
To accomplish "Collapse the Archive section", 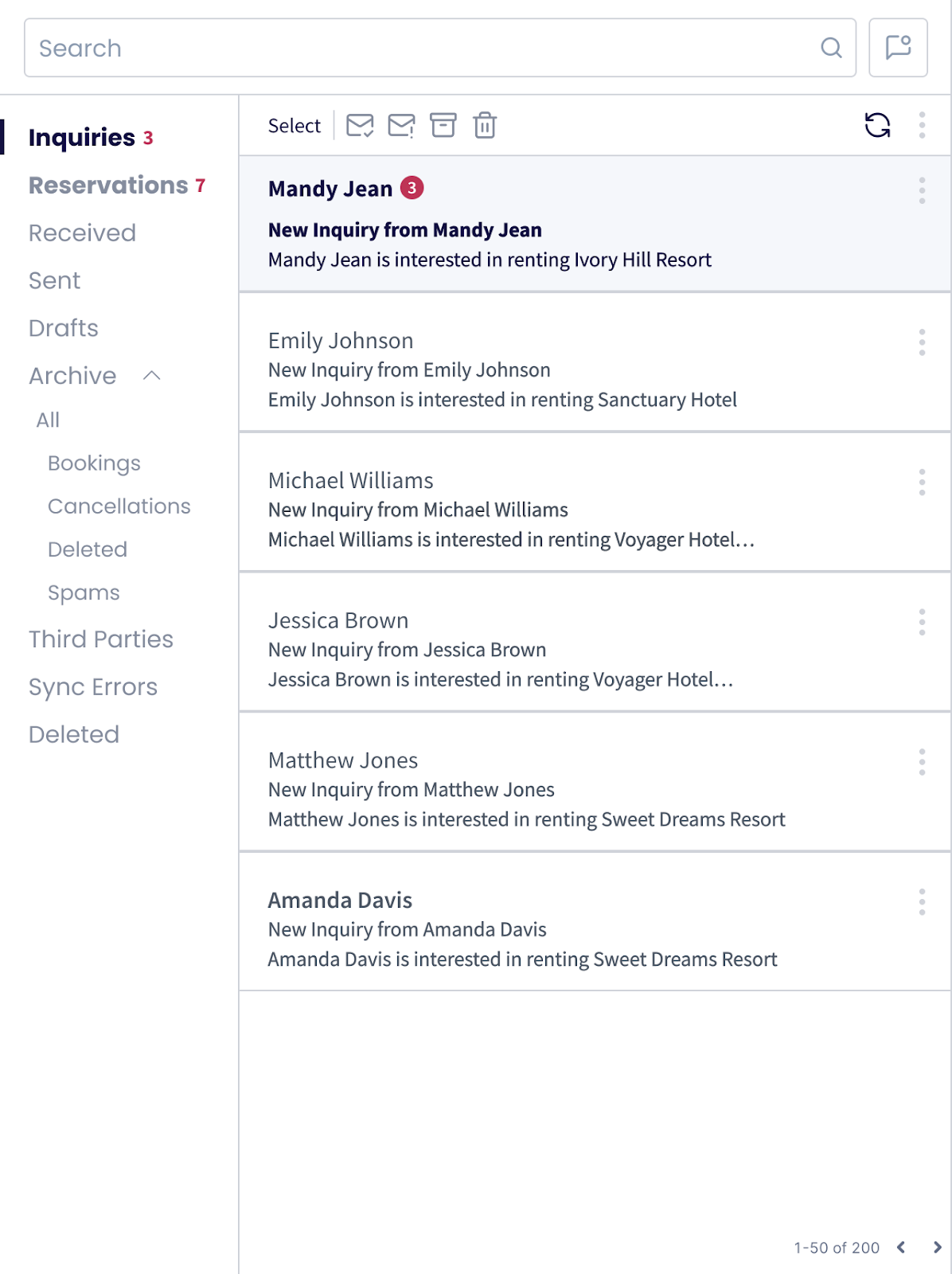I will [x=152, y=376].
